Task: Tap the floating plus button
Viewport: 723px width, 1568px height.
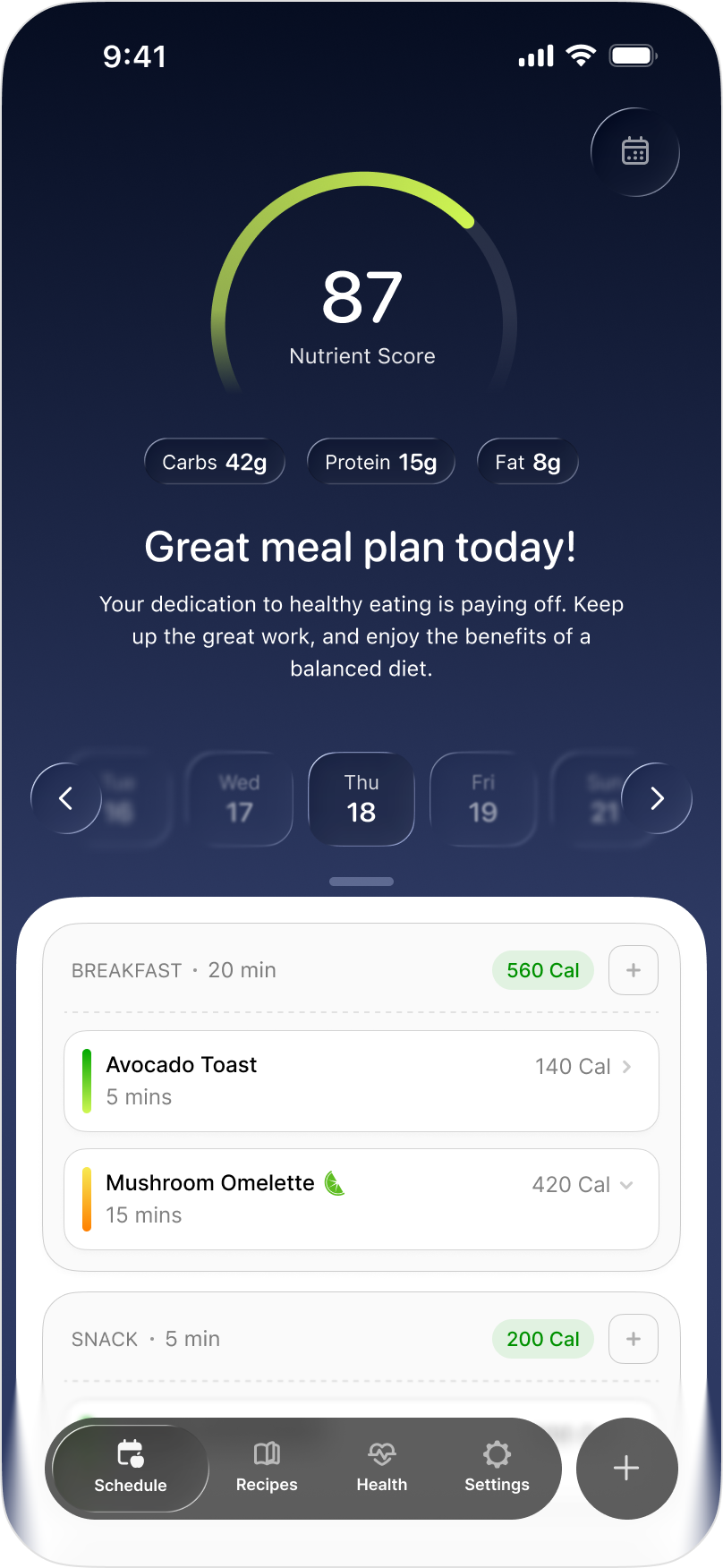Action: [x=626, y=1468]
